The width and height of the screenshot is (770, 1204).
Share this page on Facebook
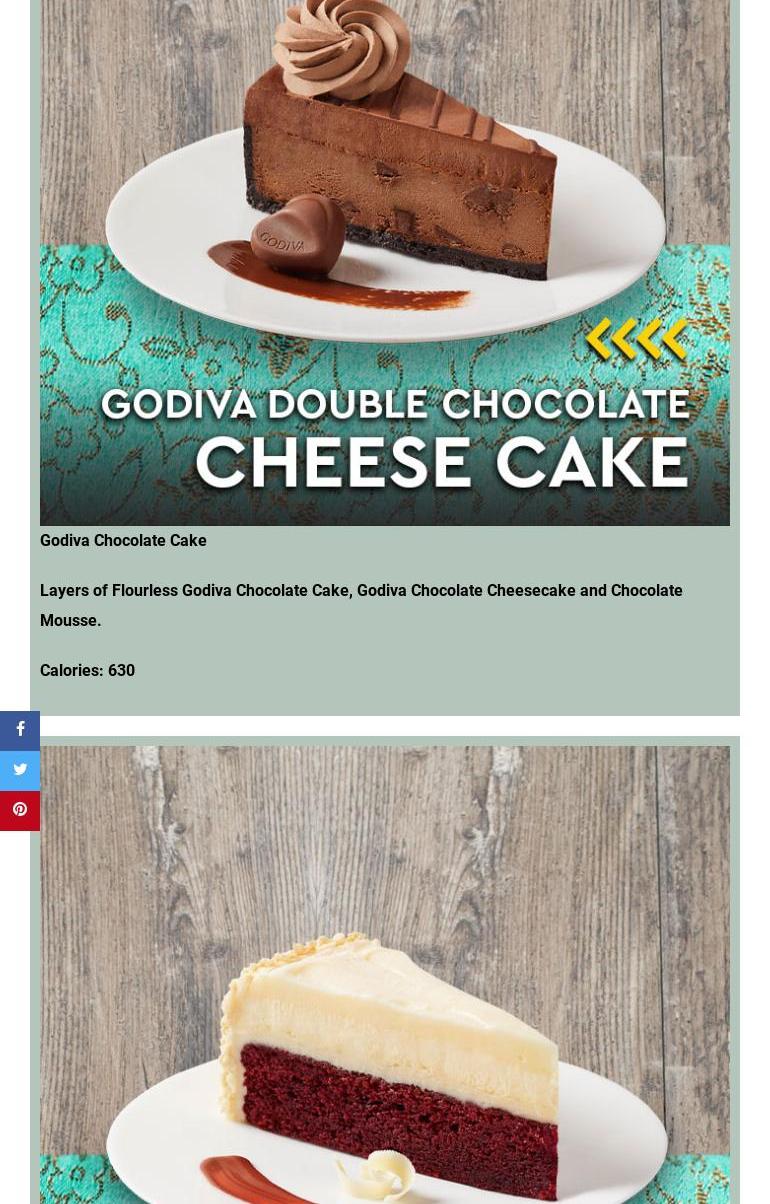tap(20, 730)
